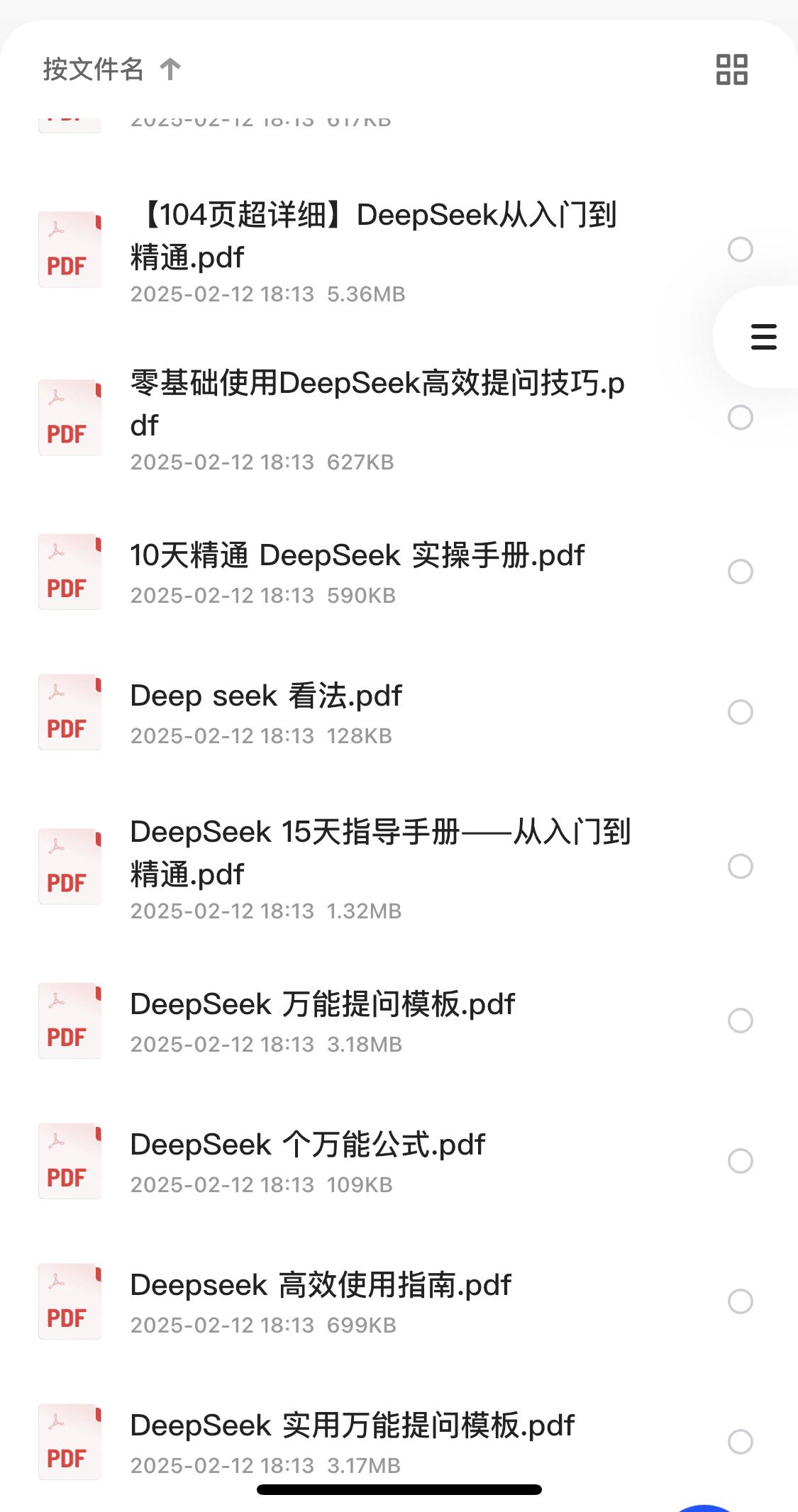Viewport: 798px width, 1512px height.
Task: Select the circle next to 10天精通 DeepSeek 实操手册
Action: click(x=741, y=572)
